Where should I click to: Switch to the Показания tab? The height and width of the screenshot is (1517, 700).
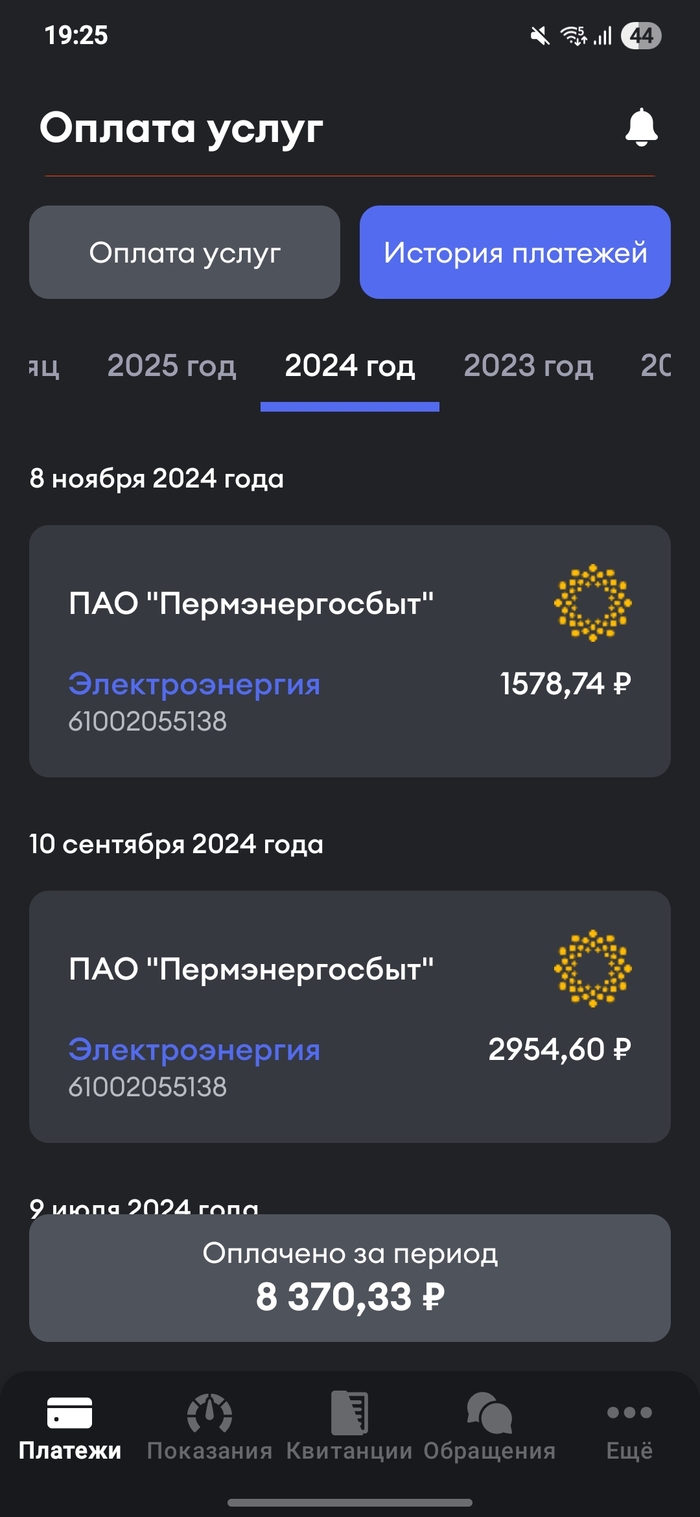point(210,1427)
